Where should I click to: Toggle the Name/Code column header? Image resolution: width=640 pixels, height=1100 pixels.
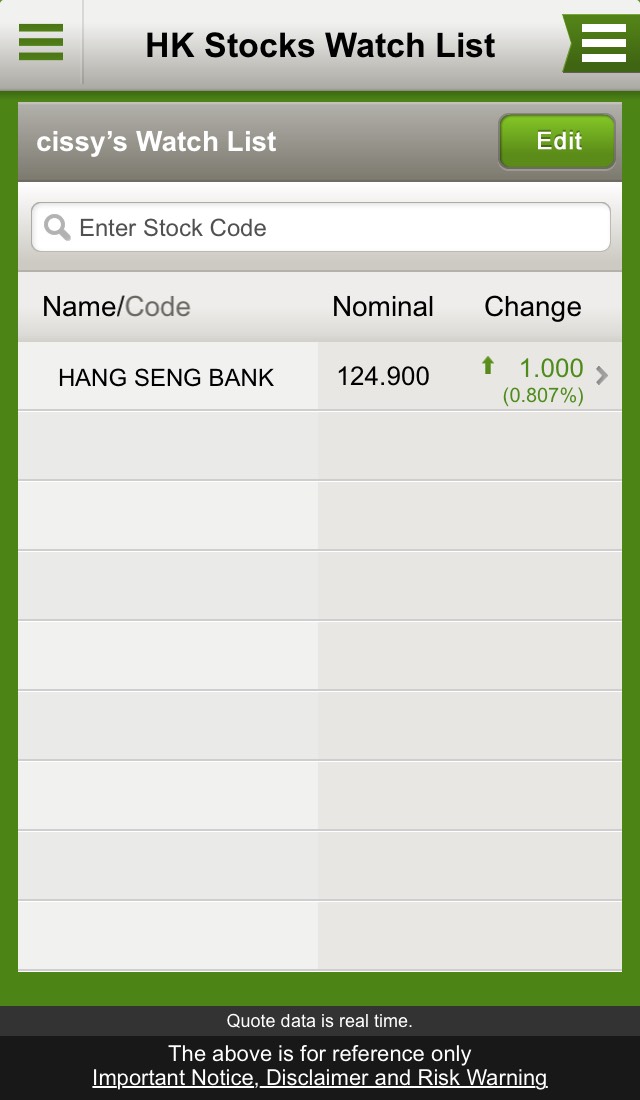coord(116,307)
